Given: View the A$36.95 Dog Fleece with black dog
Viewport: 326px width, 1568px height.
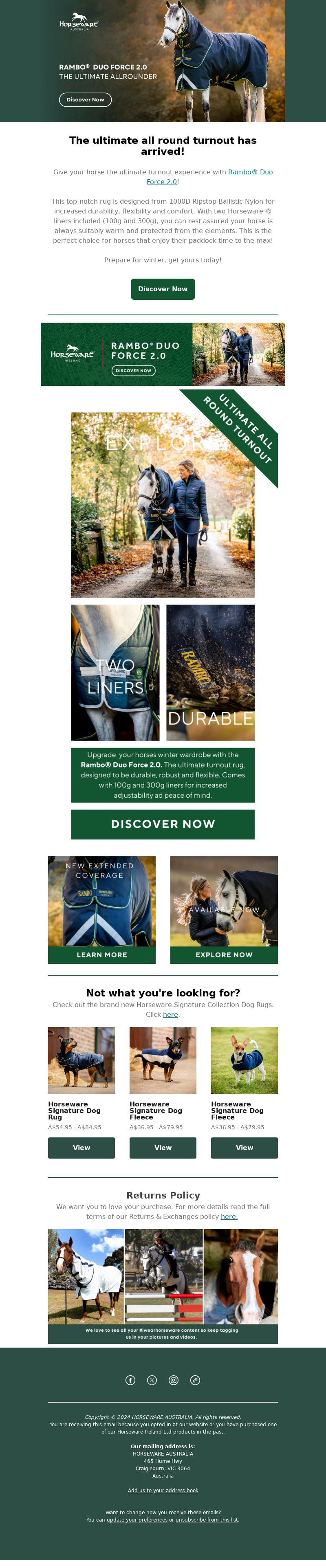Looking at the screenshot, I should point(163,1148).
